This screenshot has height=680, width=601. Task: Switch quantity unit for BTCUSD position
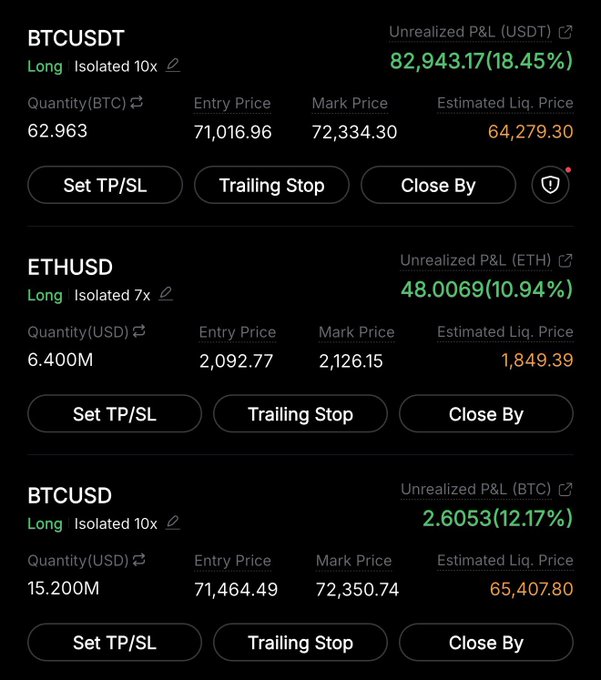[139, 560]
